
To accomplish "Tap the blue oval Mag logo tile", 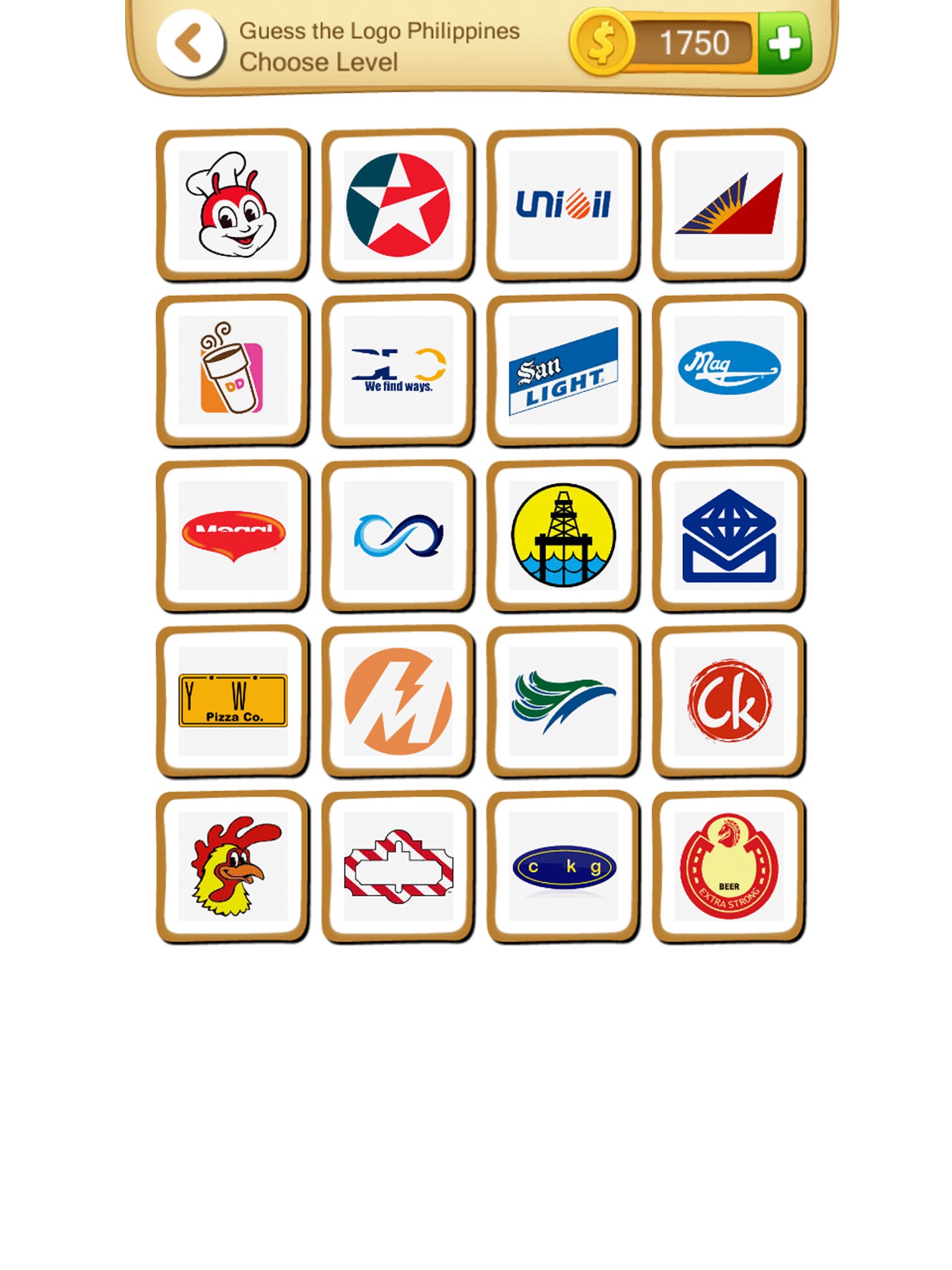I will coord(729,370).
